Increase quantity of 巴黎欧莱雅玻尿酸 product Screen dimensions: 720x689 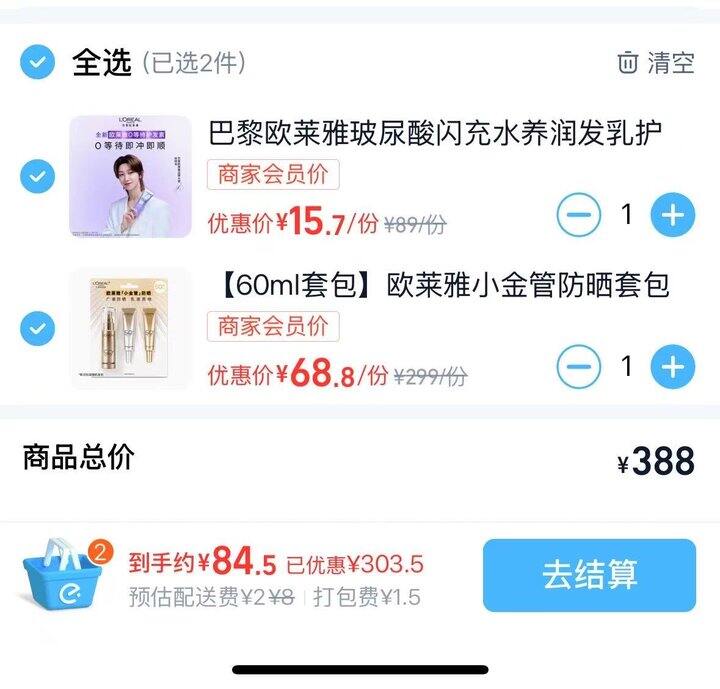pyautogui.click(x=672, y=215)
